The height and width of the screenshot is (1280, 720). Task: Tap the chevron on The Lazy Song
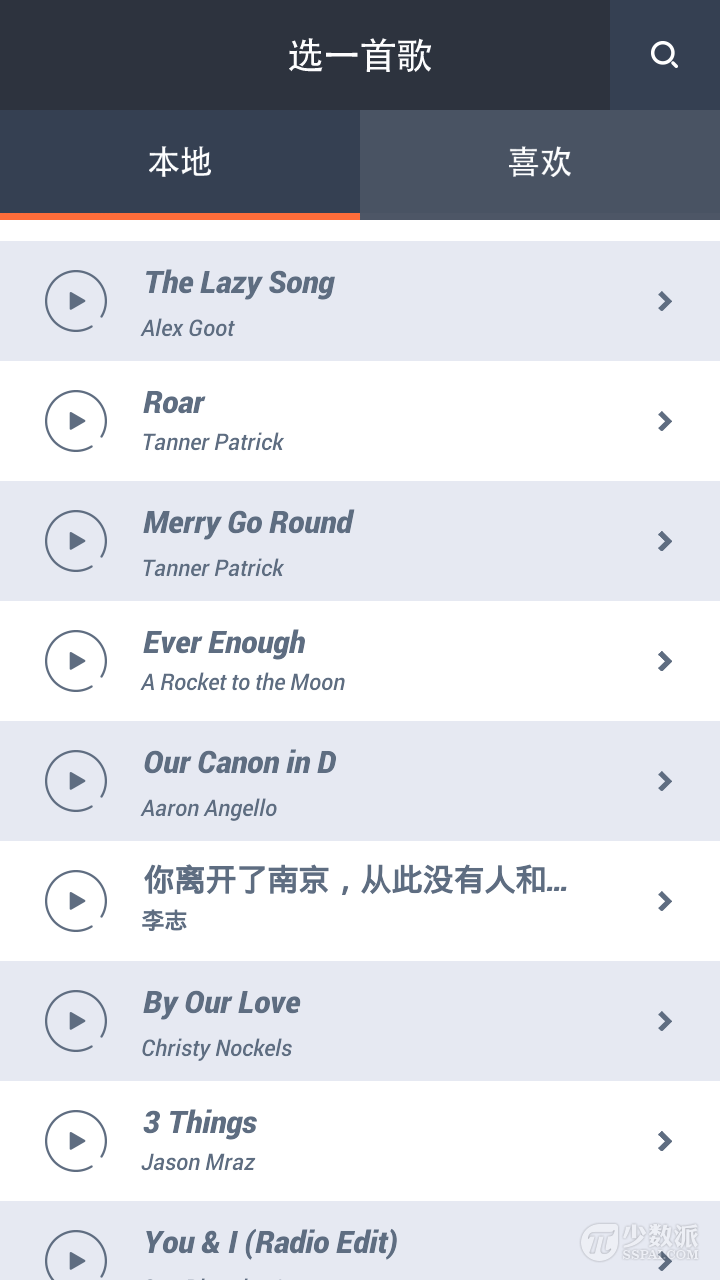coord(665,301)
